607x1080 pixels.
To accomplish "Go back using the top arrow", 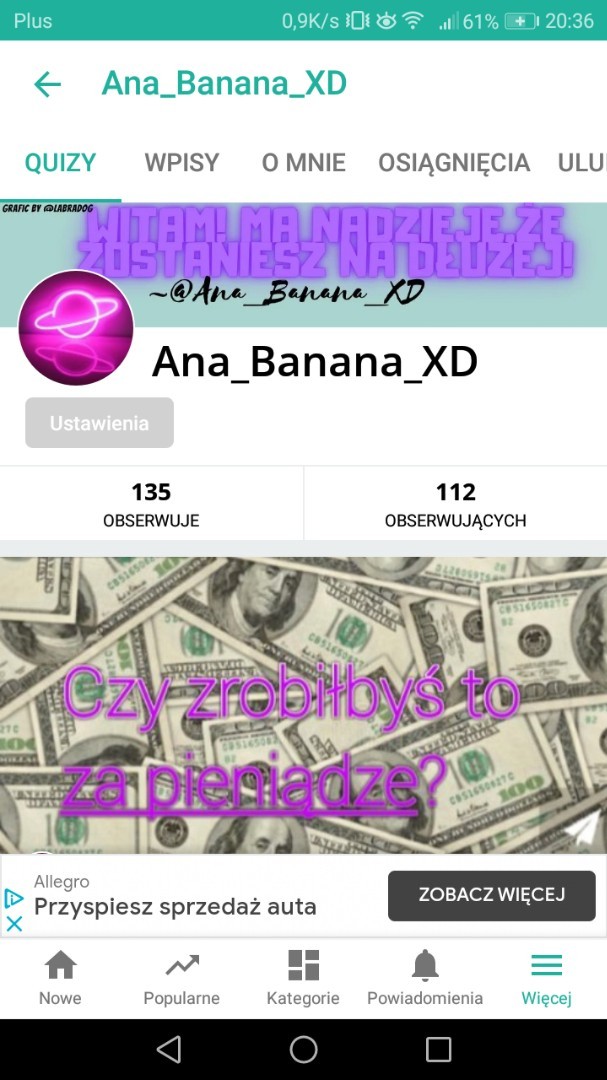I will 47,84.
